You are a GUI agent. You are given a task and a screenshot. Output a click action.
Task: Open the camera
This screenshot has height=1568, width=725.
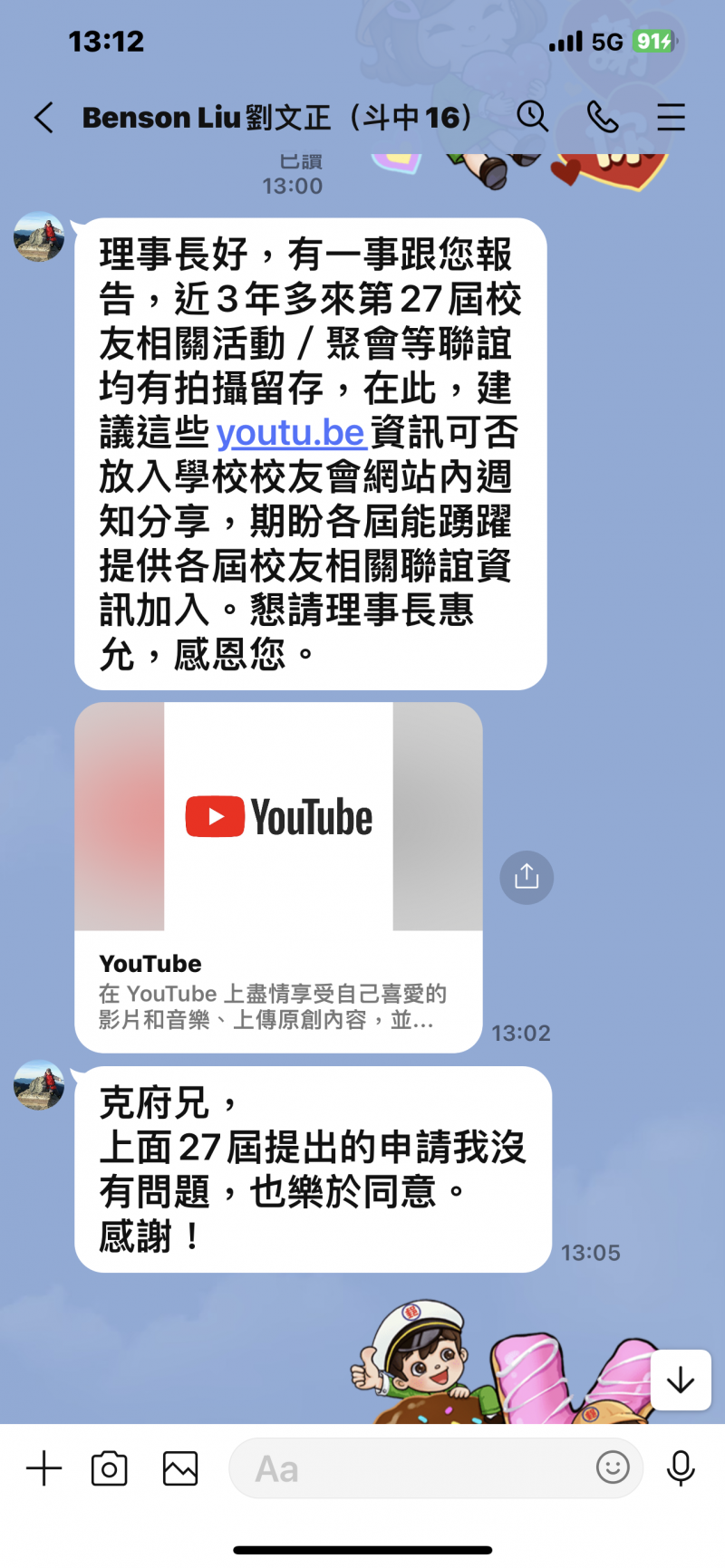click(110, 1468)
